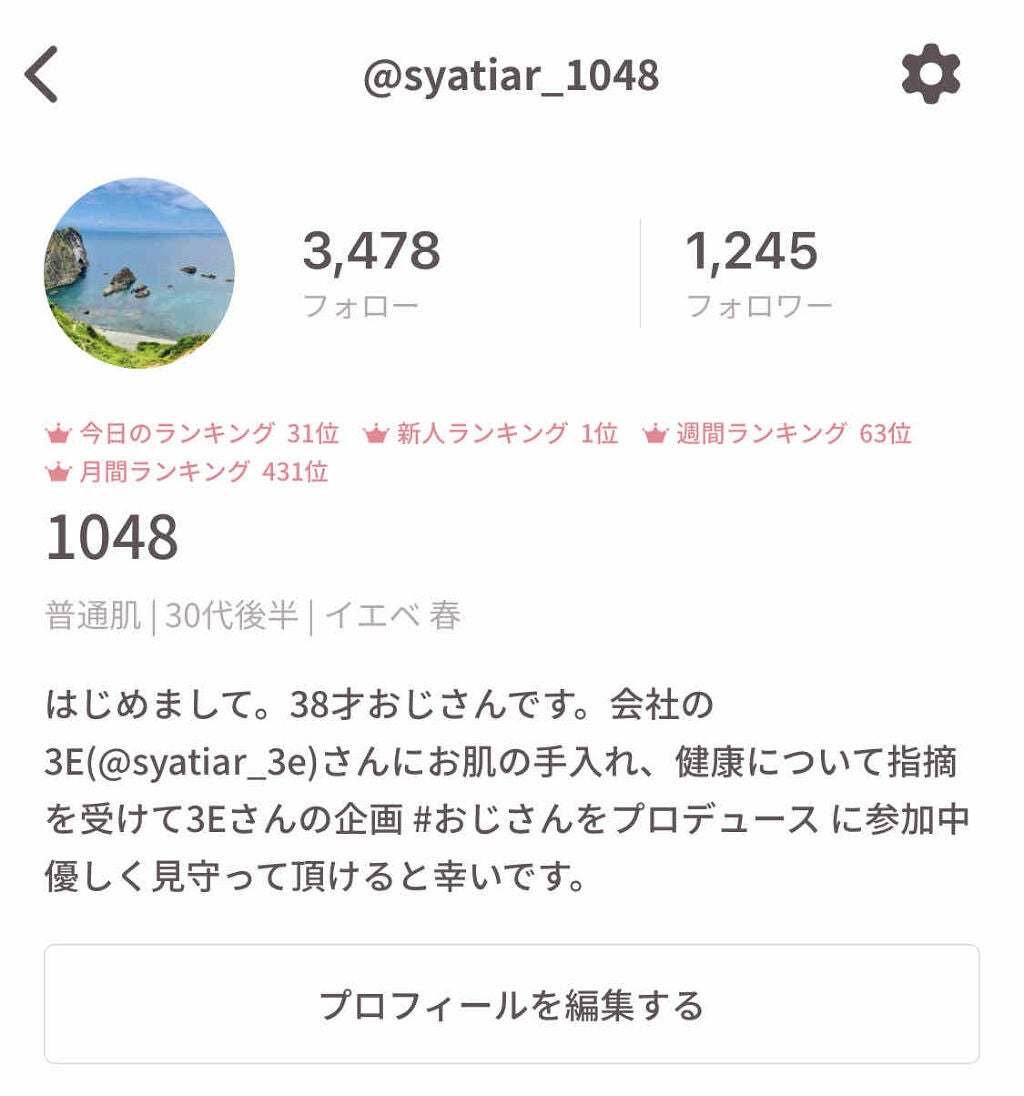Click the crown icon beside 週間ランキング
1024x1096 pixels.
click(657, 432)
